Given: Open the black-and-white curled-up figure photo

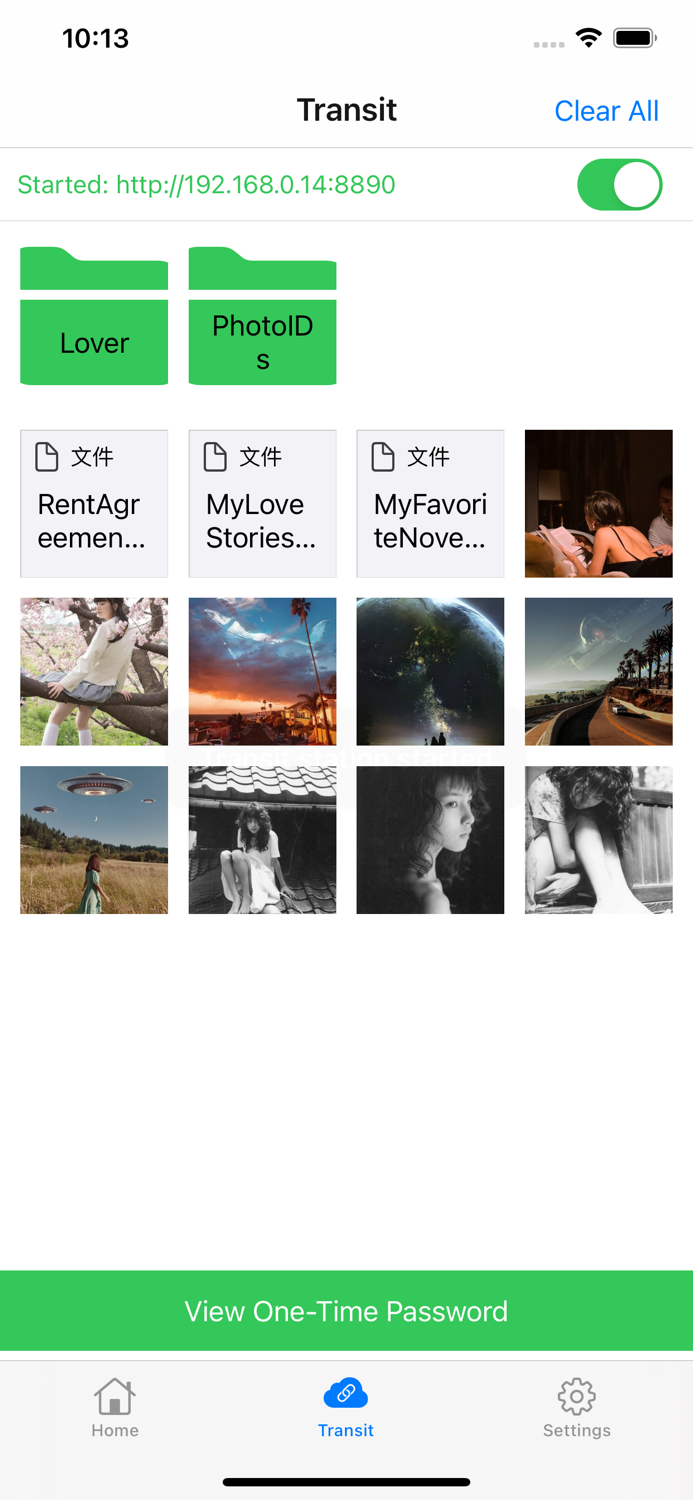Looking at the screenshot, I should pos(598,840).
